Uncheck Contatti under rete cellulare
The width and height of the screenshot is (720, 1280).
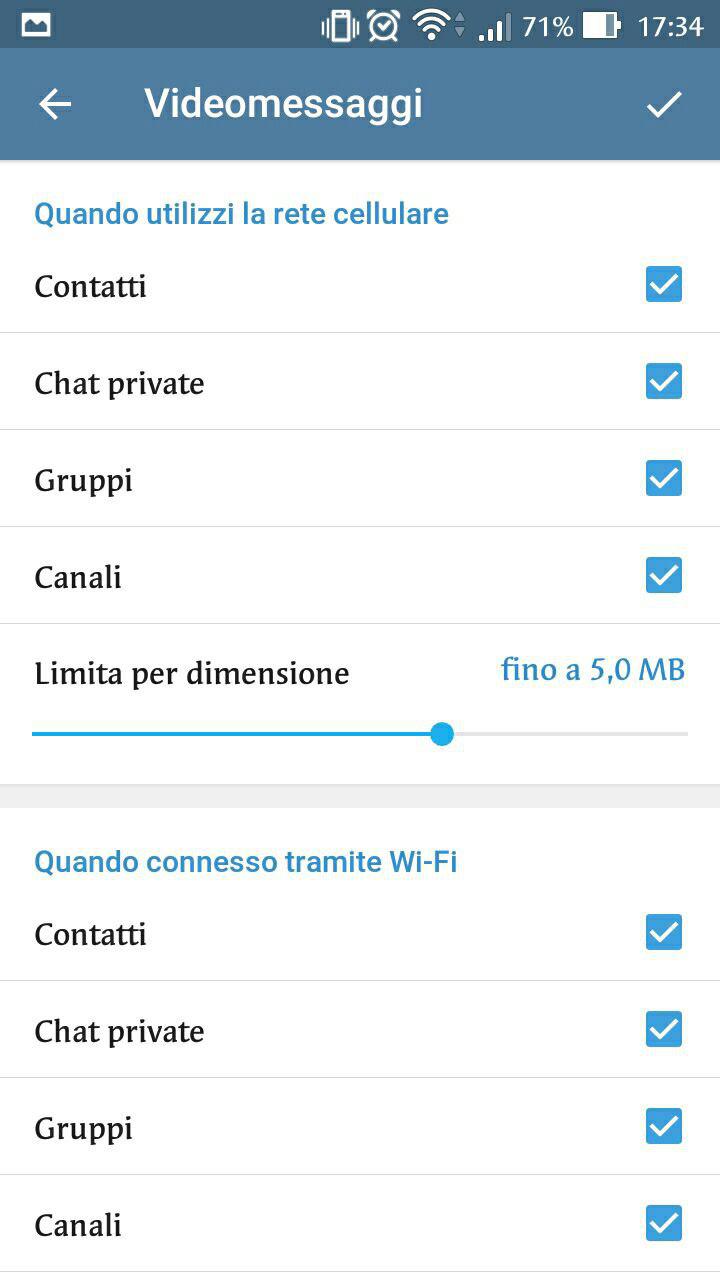pos(664,285)
